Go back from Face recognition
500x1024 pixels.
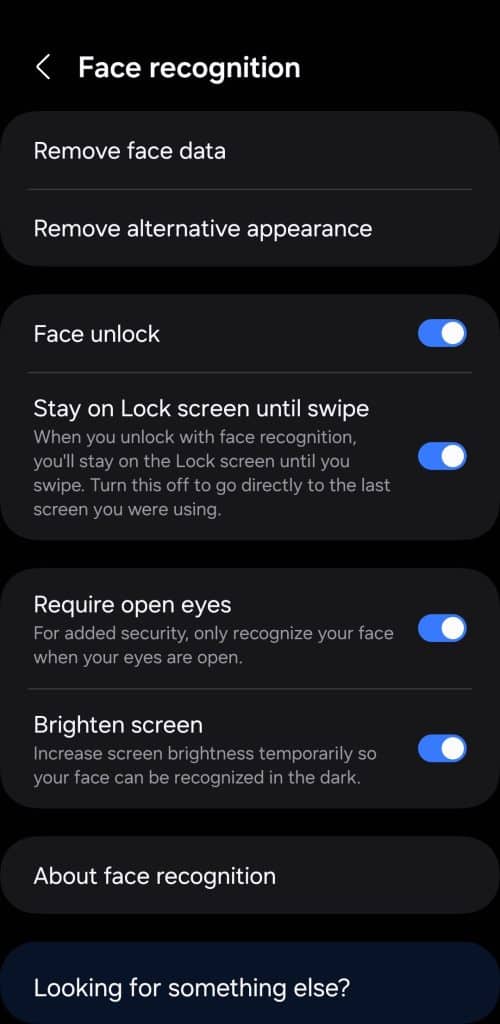point(43,67)
